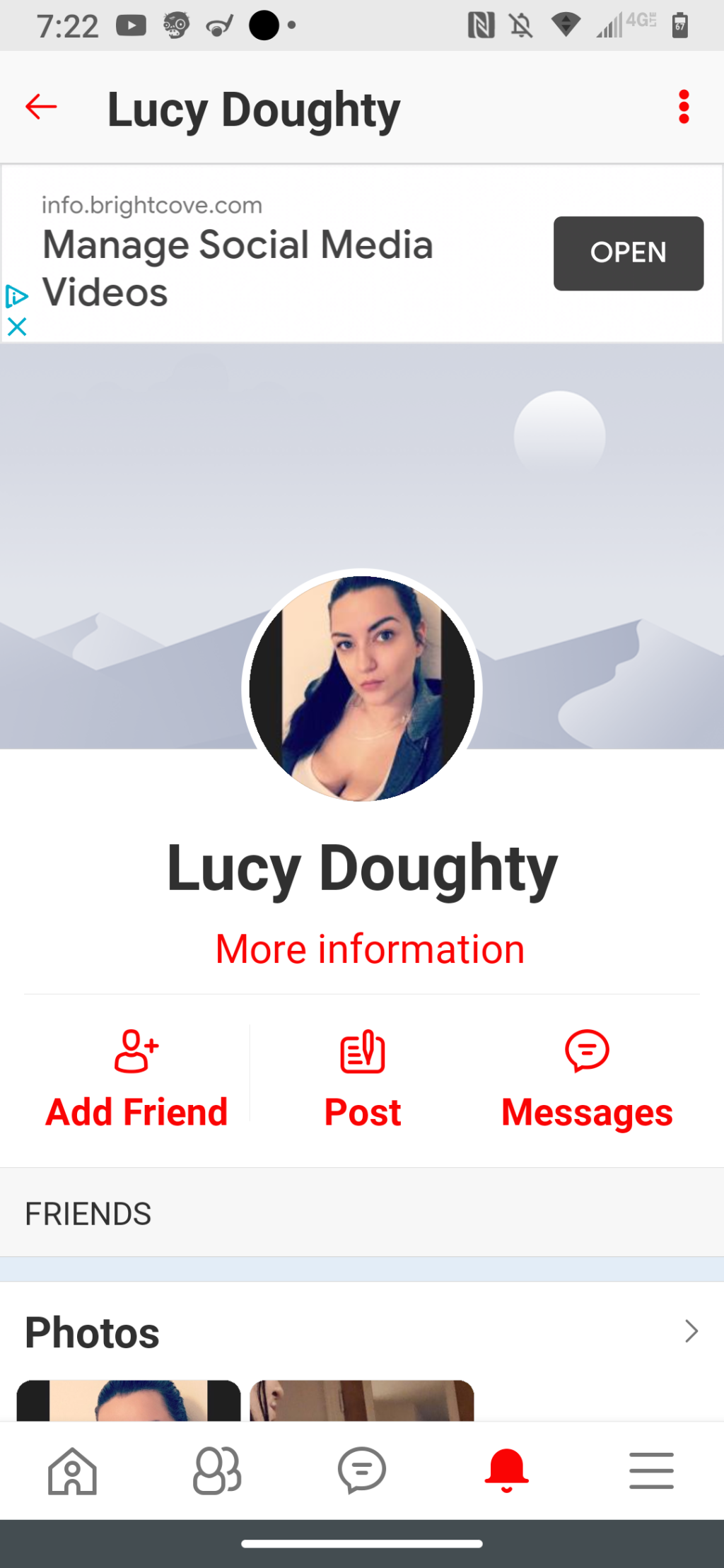Screen dimensions: 724x1568
Task: Close the ad banner
Action: 16,327
